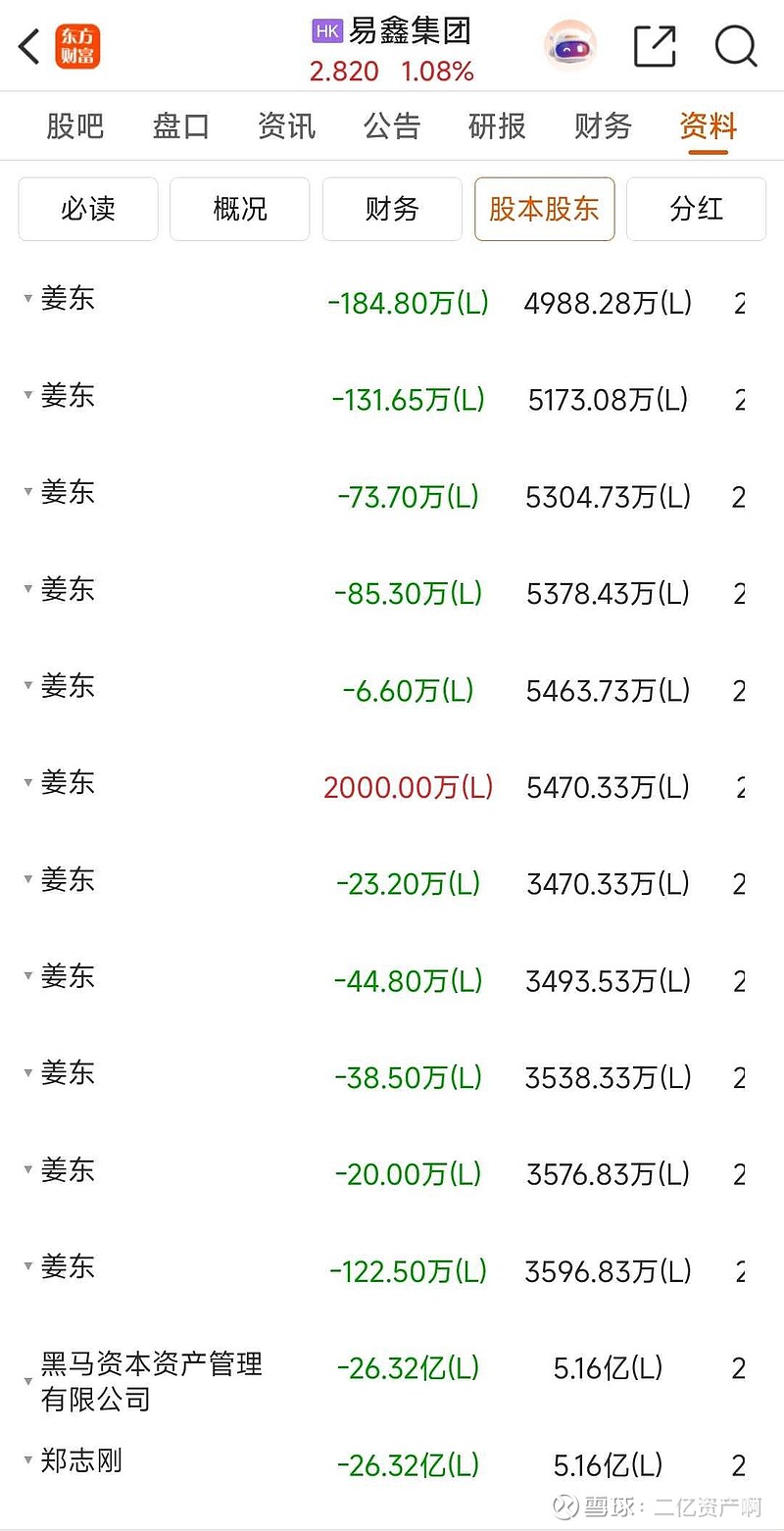Switch to the 盘口 tab
784x1531 pixels.
click(x=180, y=126)
